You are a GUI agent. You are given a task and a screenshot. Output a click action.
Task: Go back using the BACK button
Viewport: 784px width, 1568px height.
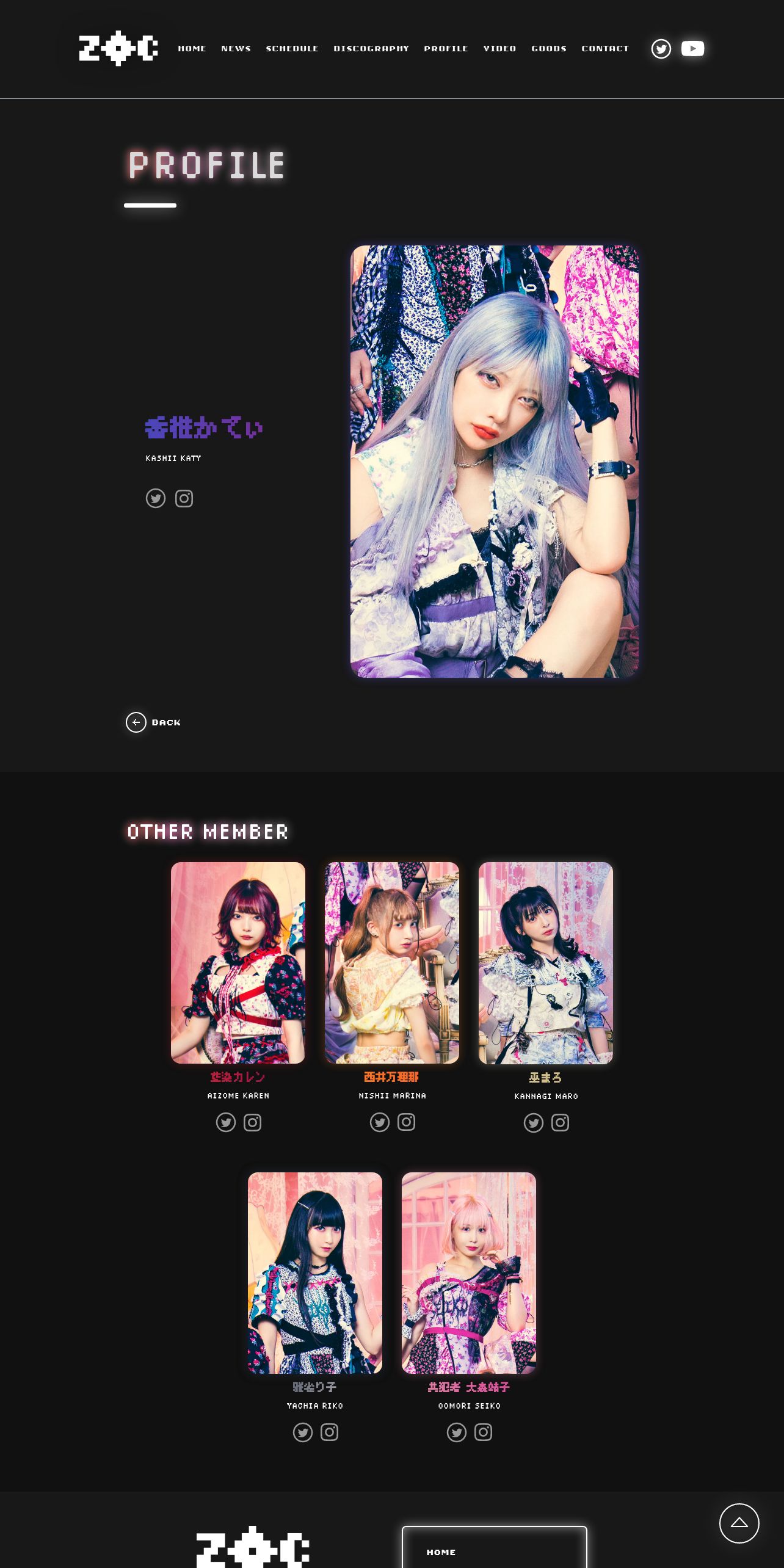pyautogui.click(x=153, y=722)
